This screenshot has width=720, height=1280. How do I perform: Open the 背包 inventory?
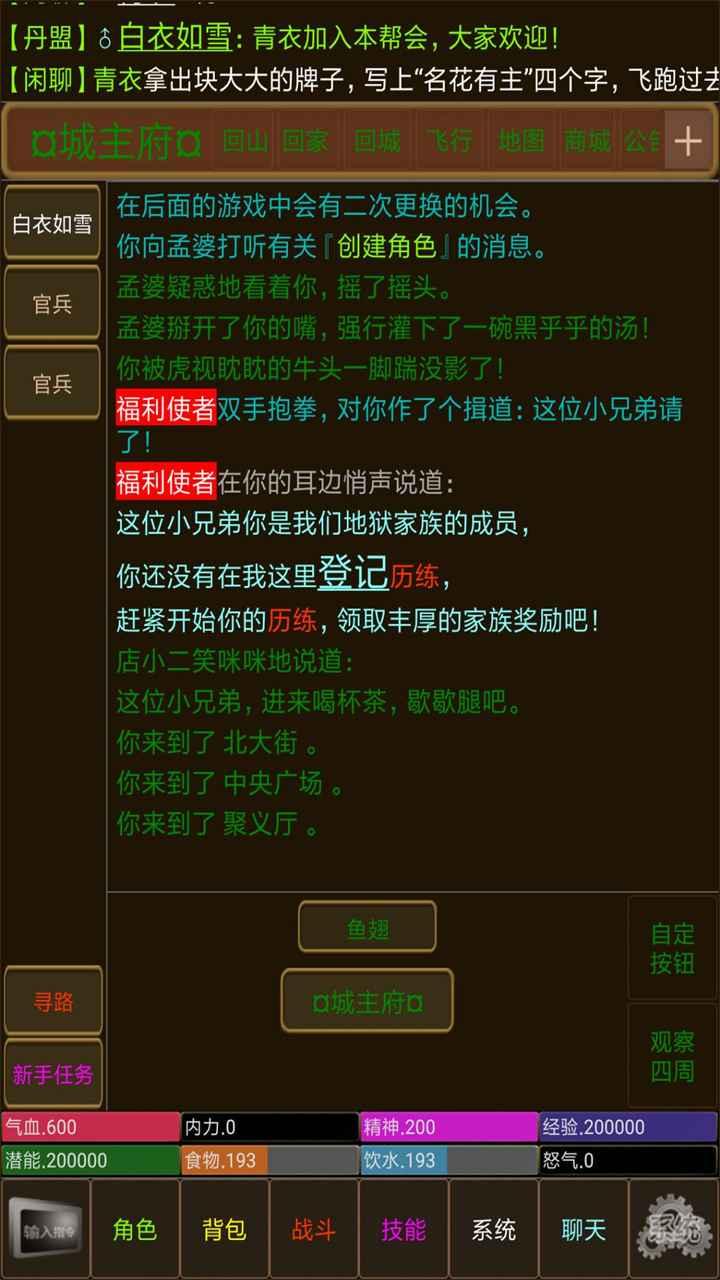tap(225, 1232)
